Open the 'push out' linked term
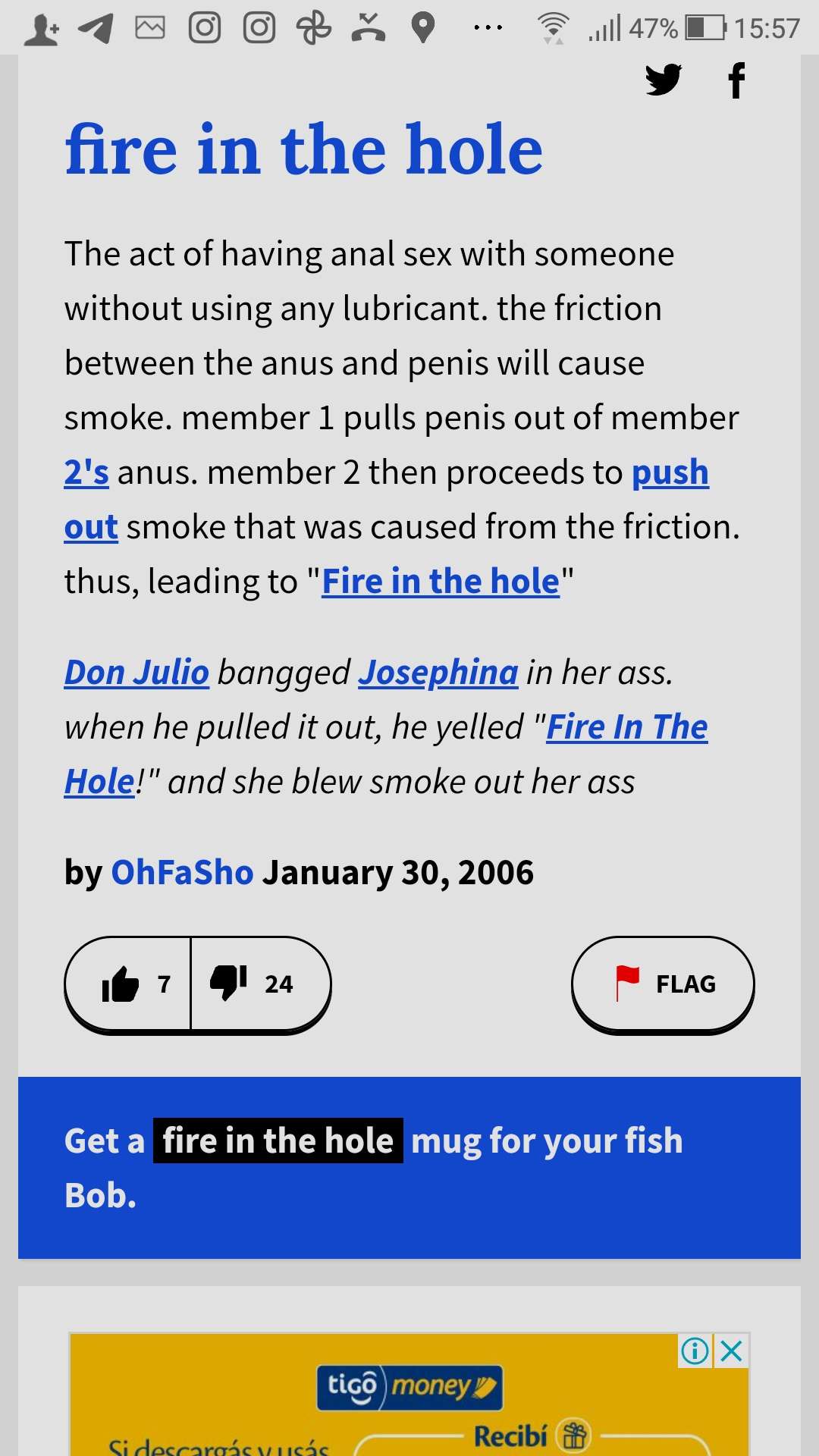819x1456 pixels. coord(670,472)
